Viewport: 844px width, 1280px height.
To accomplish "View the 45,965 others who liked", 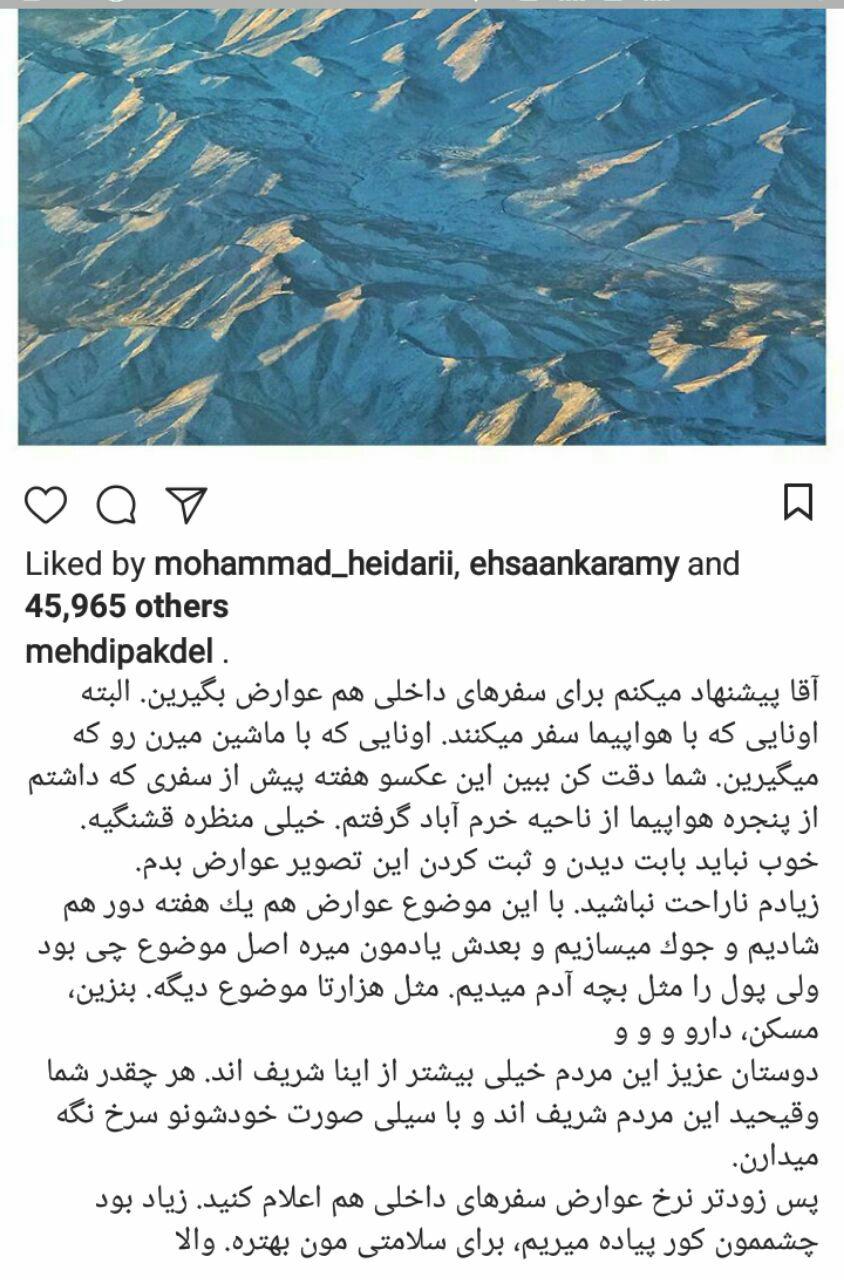I will pyautogui.click(x=126, y=606).
